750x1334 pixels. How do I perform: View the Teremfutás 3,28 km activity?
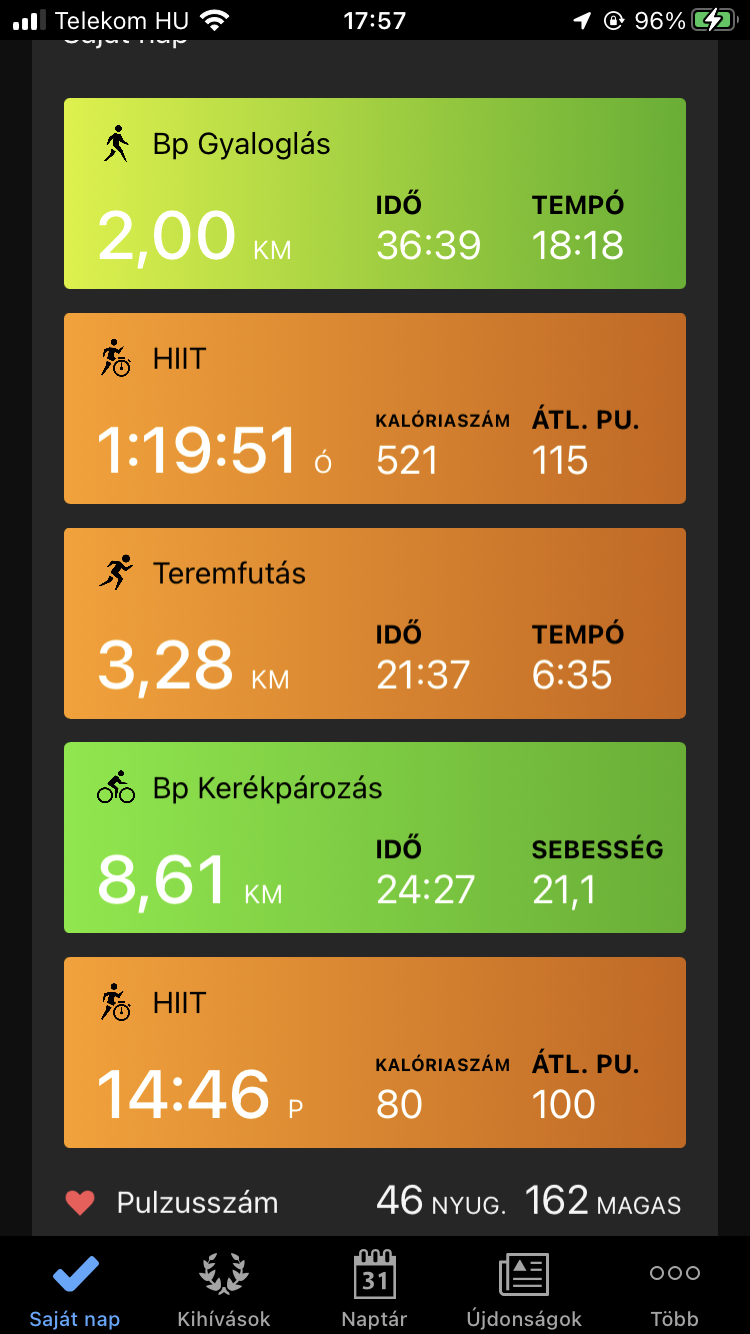pos(374,623)
